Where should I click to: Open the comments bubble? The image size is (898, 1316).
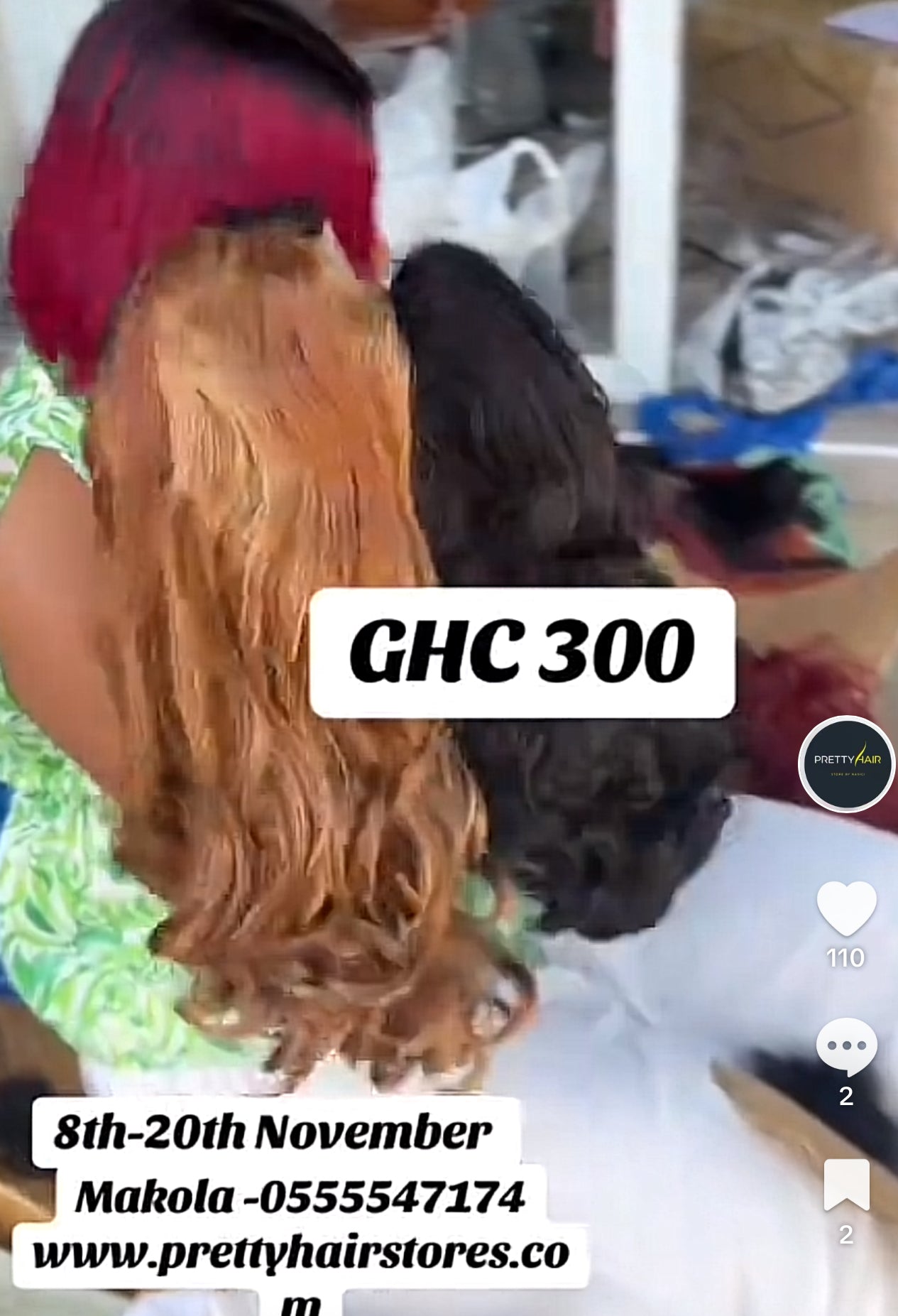[x=846, y=1046]
